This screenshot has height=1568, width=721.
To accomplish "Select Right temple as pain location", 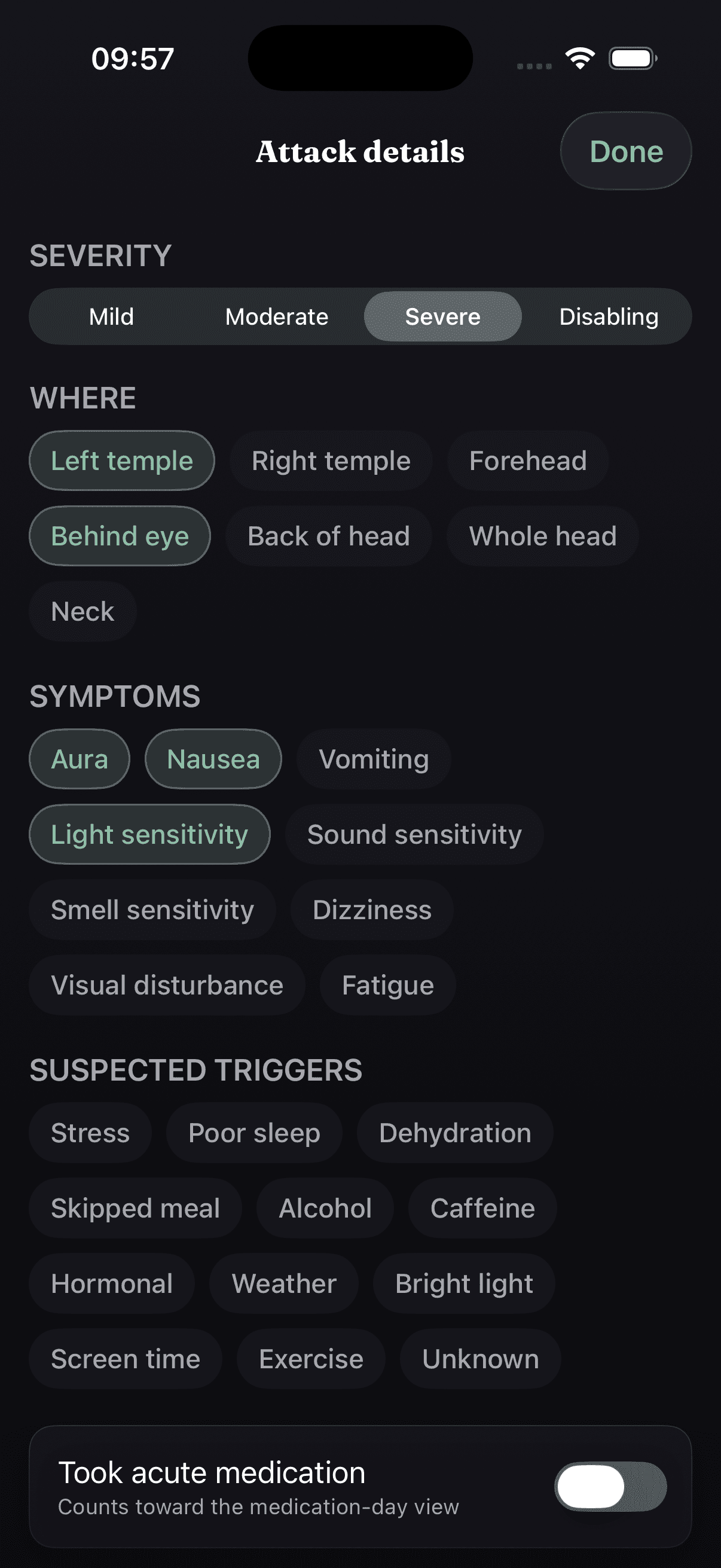I will click(x=331, y=461).
